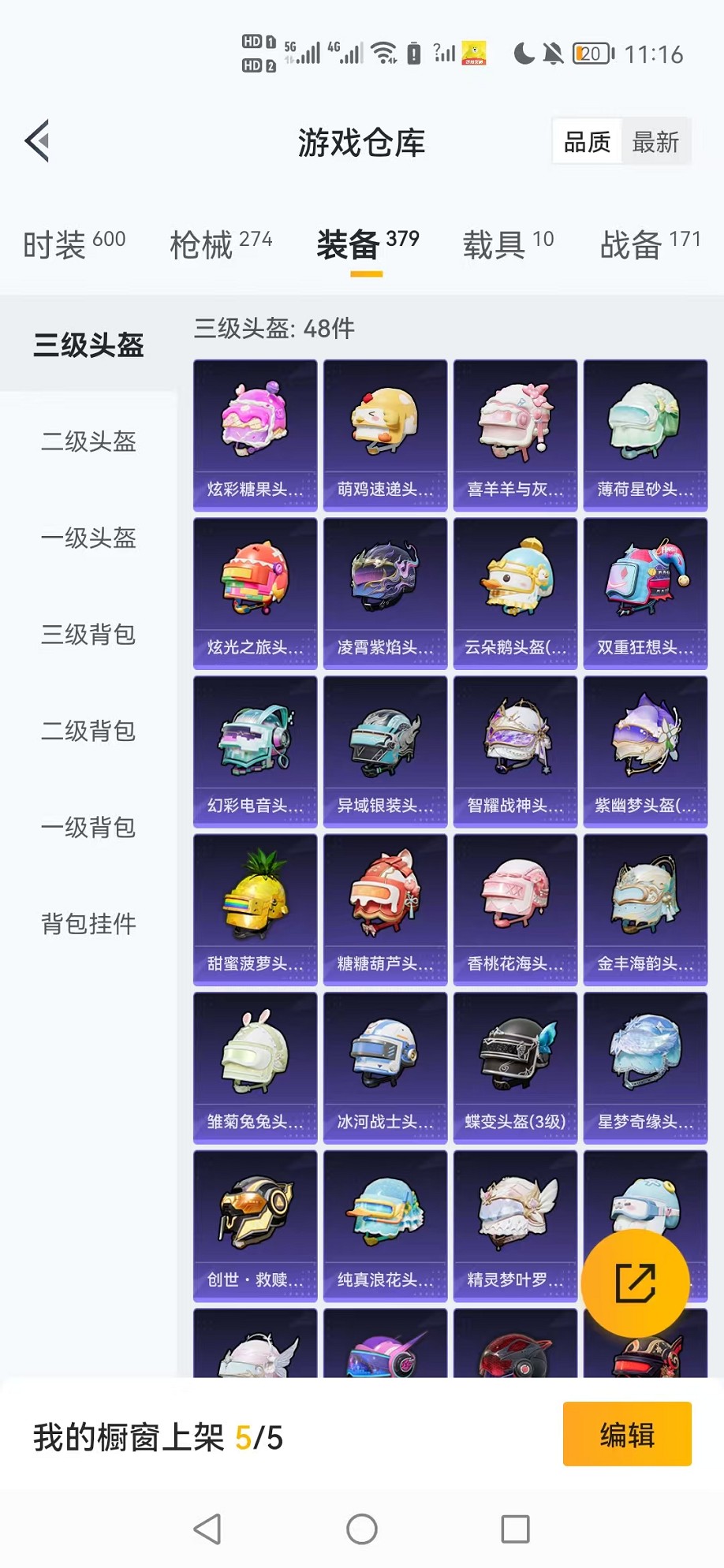Sort items by 最新

point(655,142)
